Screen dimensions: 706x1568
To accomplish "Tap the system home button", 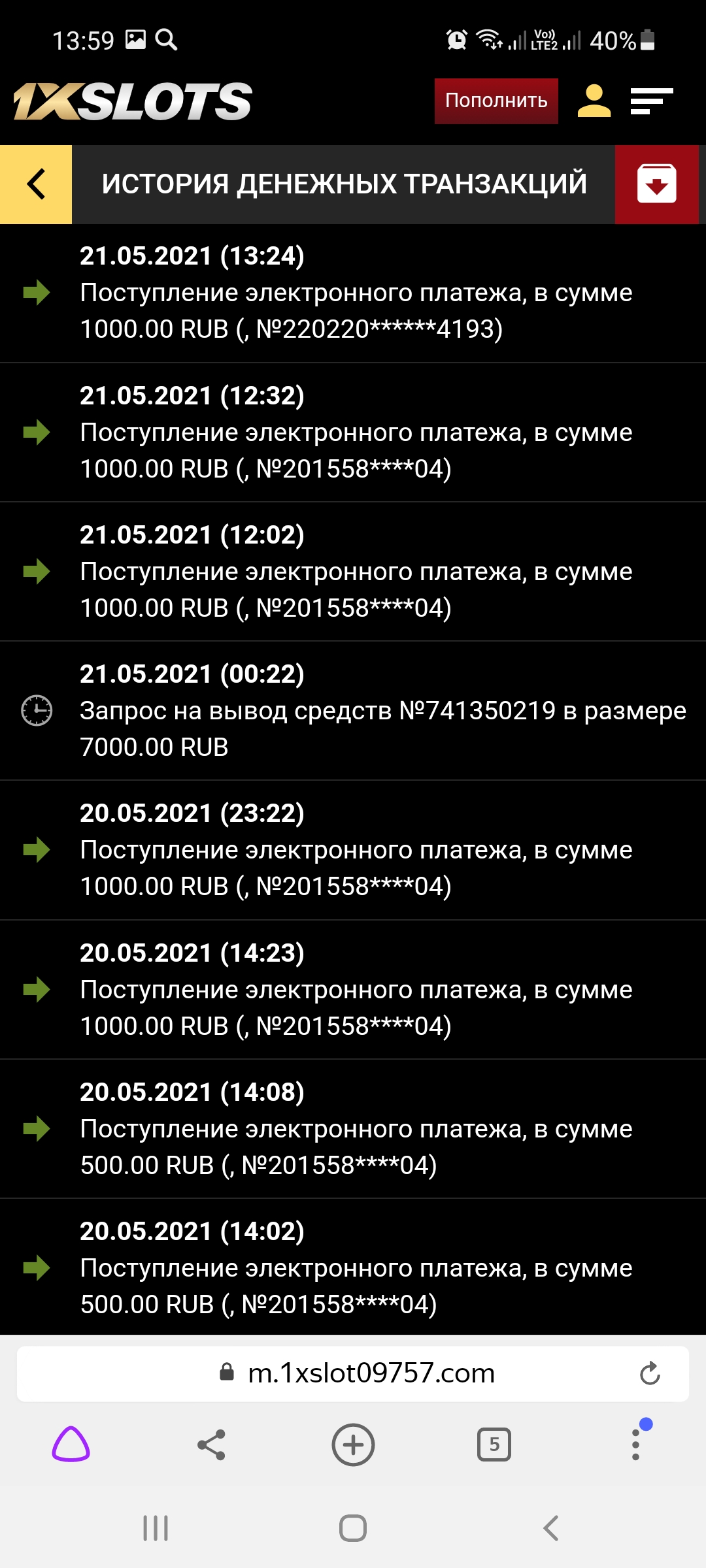I will click(x=353, y=1528).
